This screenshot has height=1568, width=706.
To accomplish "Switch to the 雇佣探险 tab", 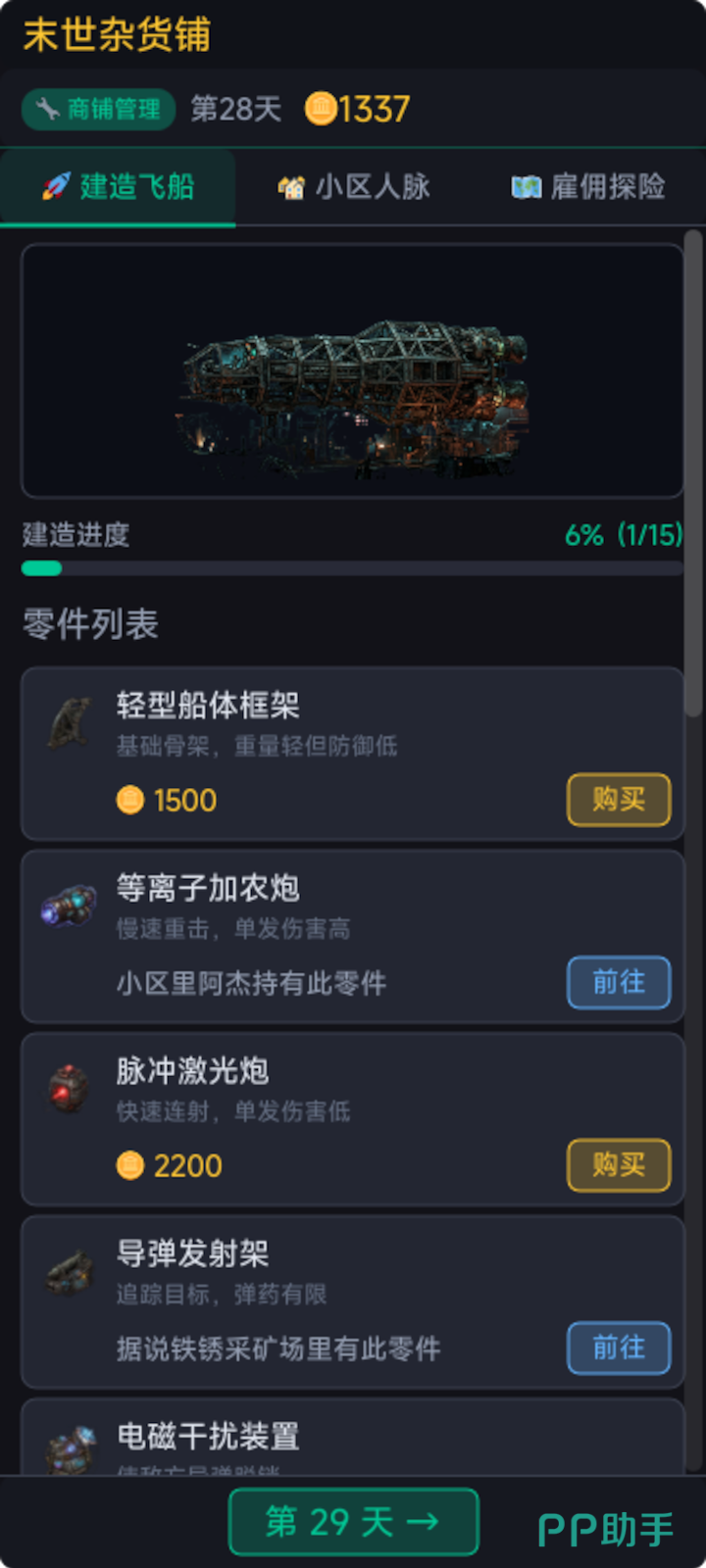I will coord(588,186).
